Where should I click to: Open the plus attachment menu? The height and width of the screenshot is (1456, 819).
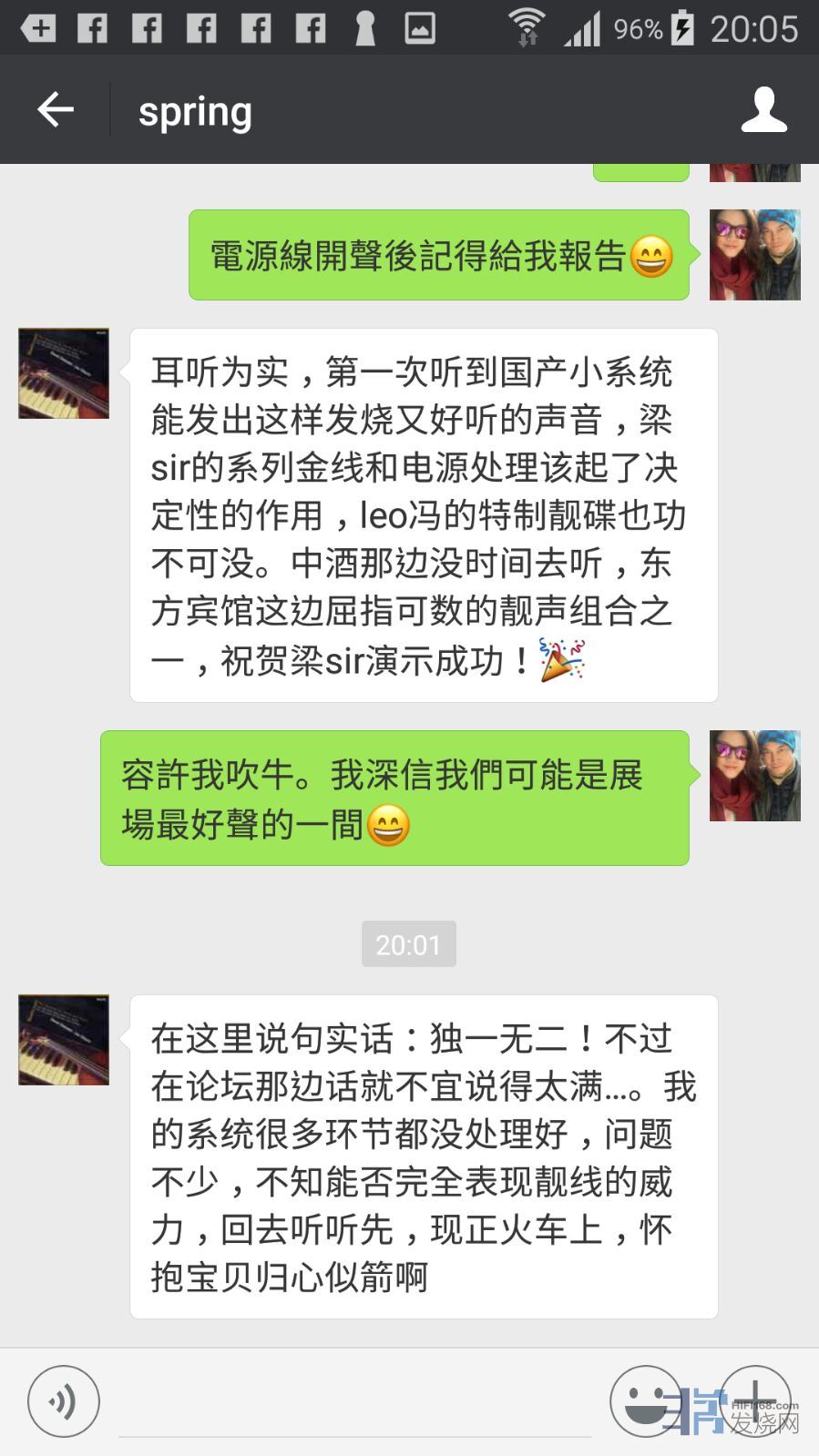(755, 1401)
